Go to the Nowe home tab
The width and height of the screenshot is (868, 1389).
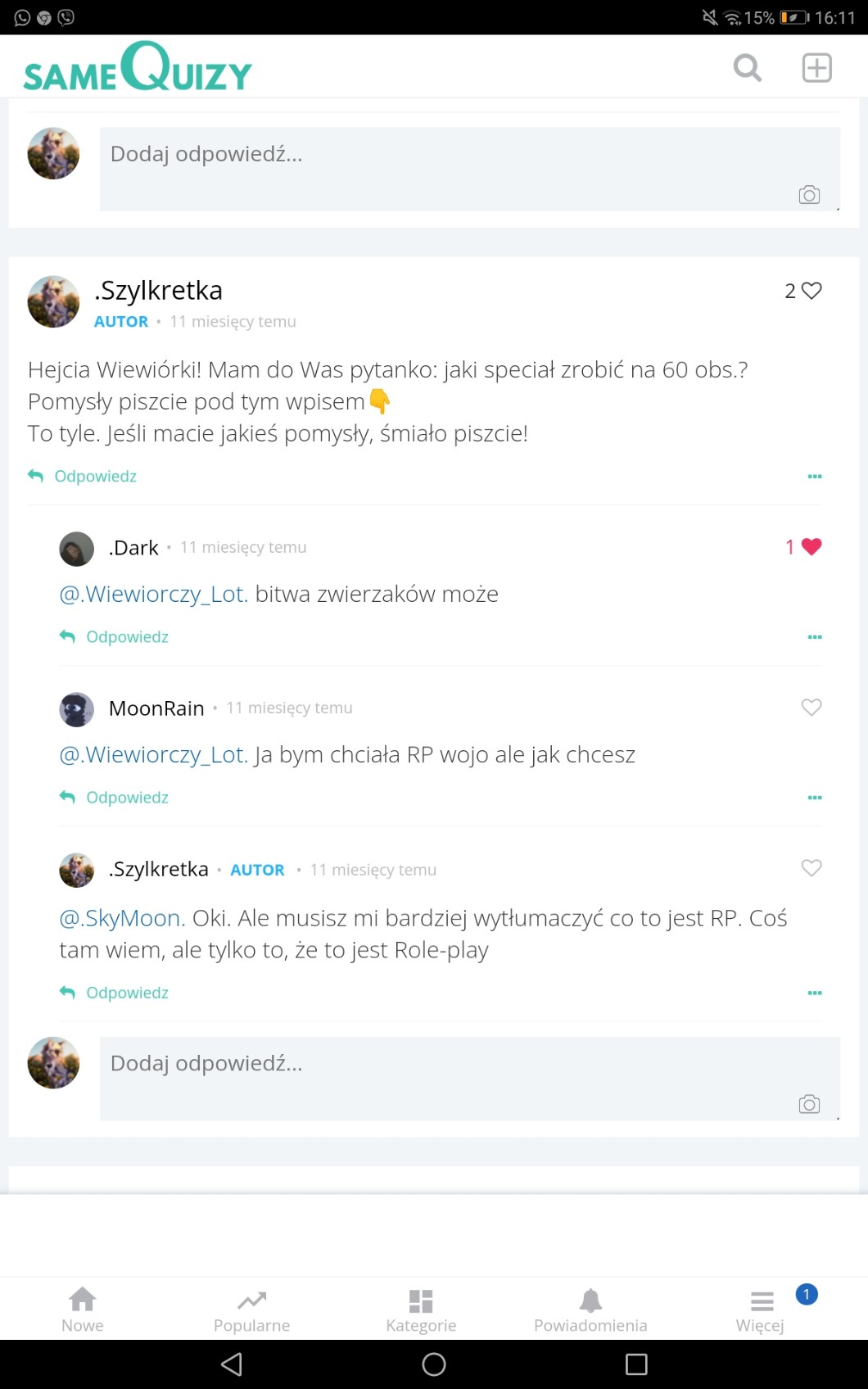83,1310
